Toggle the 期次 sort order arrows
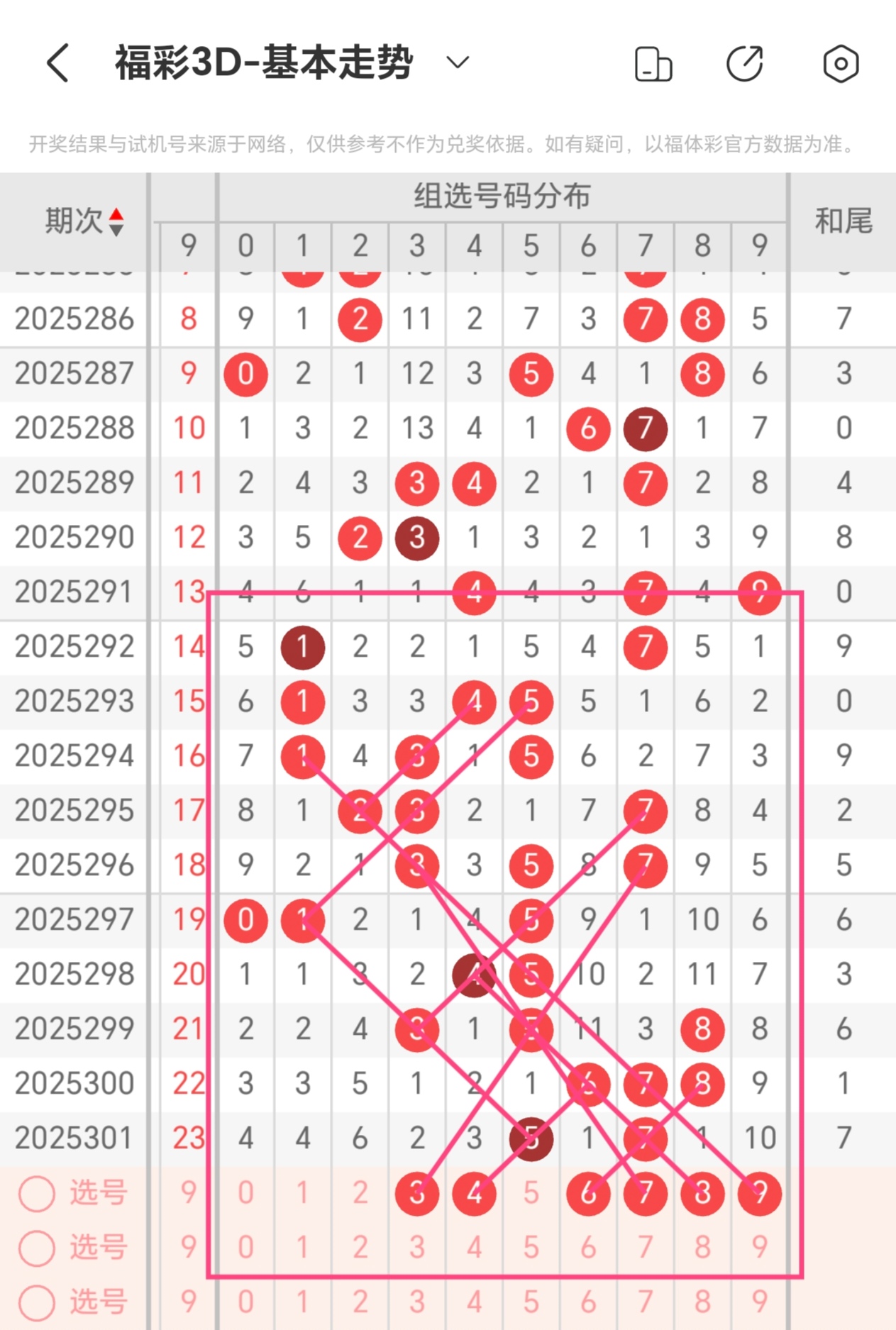 [116, 222]
